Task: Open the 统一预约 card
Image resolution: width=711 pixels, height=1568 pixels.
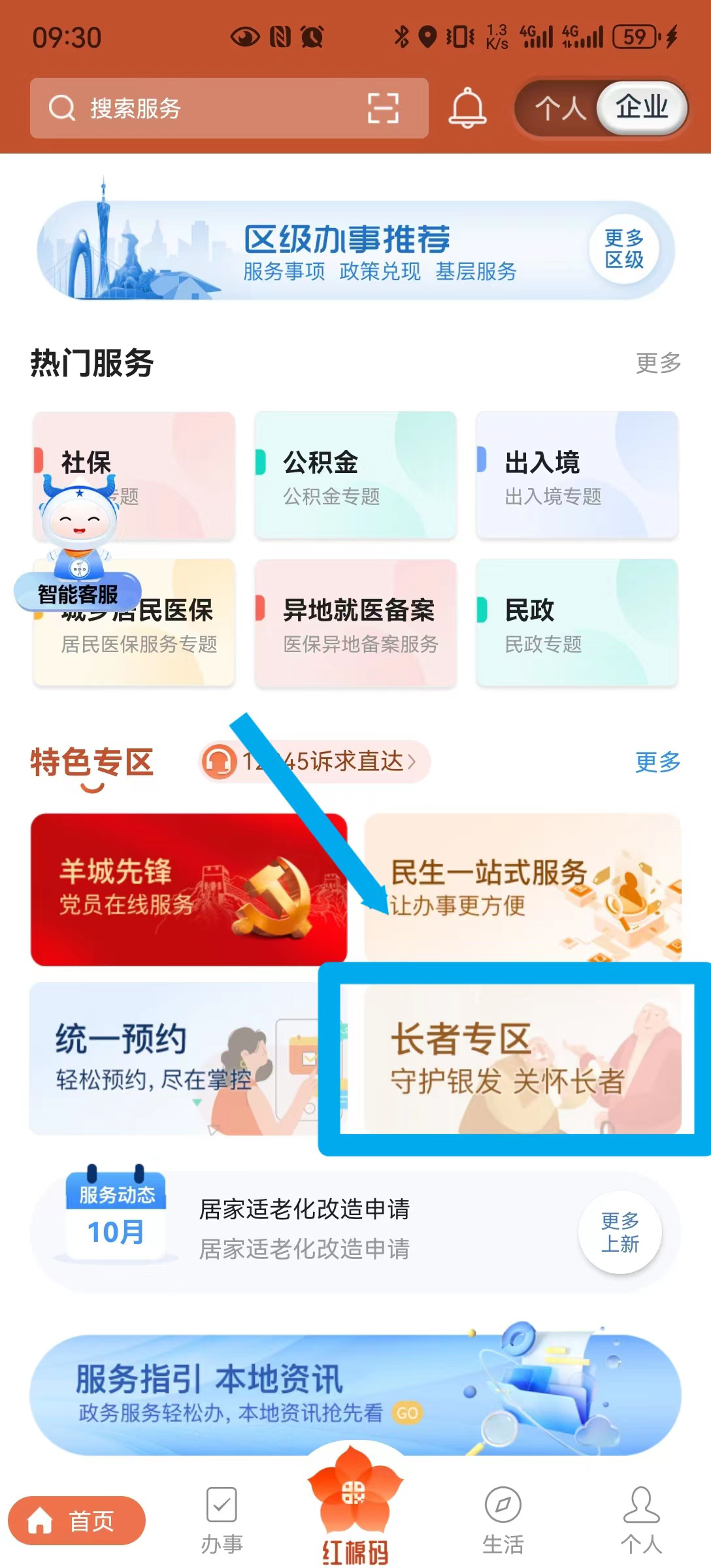Action: pyautogui.click(x=173, y=1058)
